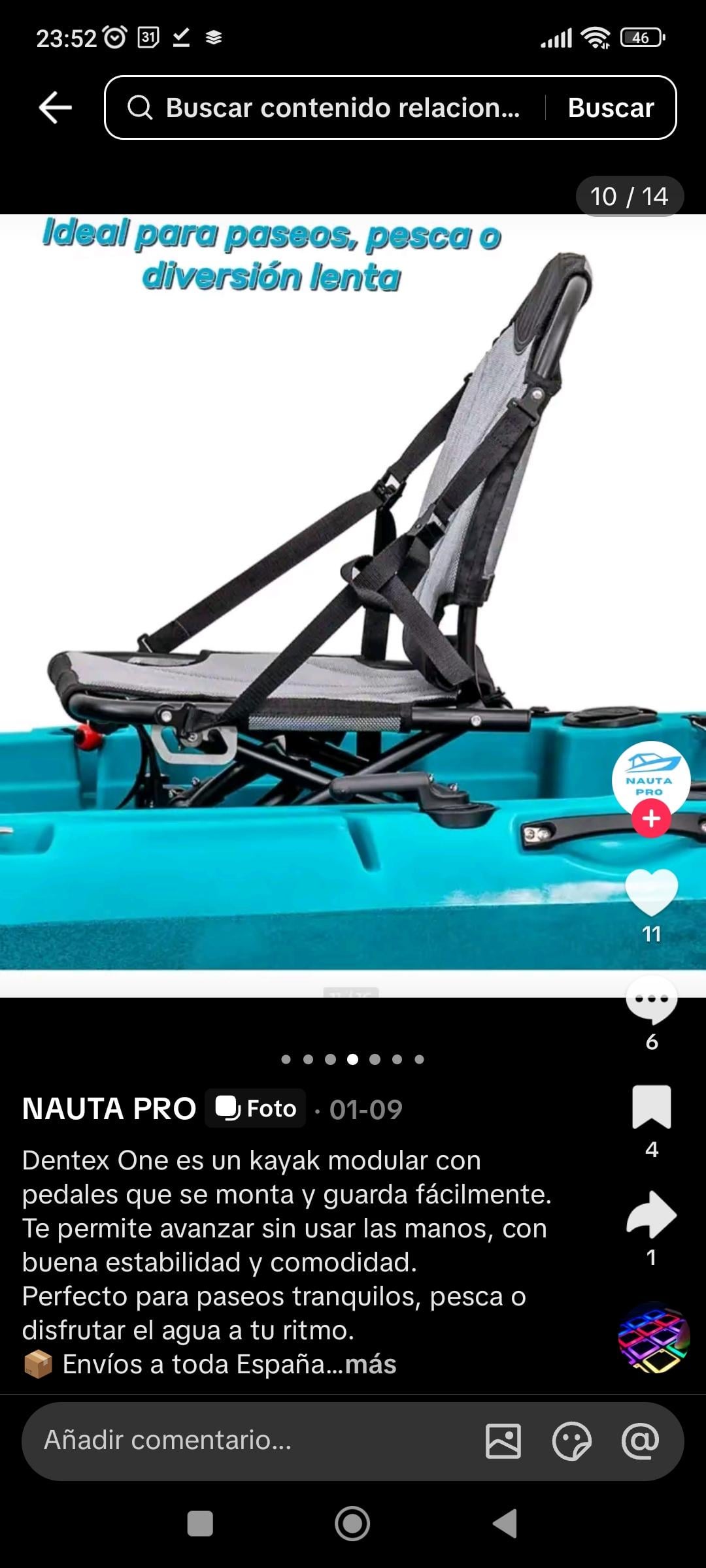Expand the caption with "más"
Screen dimensions: 706x1568
(x=371, y=1364)
